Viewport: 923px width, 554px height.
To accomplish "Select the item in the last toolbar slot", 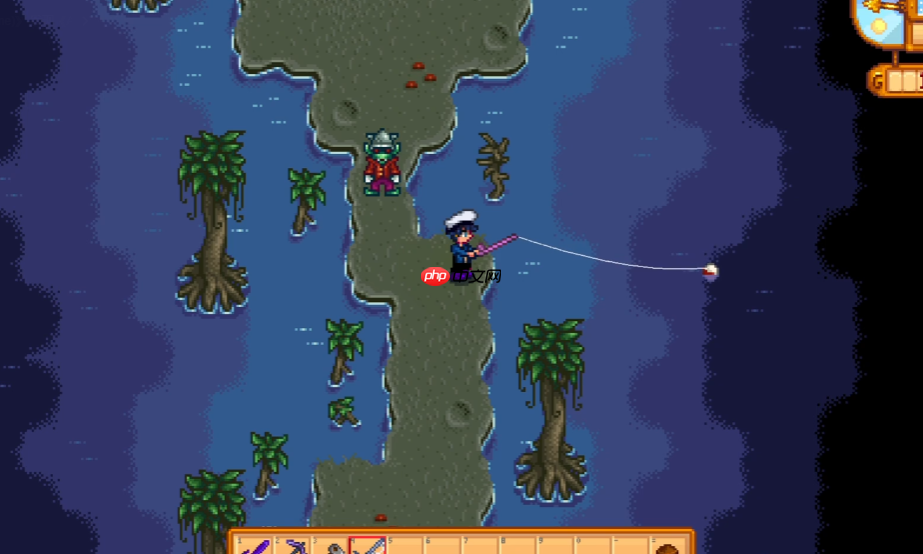I will click(669, 548).
